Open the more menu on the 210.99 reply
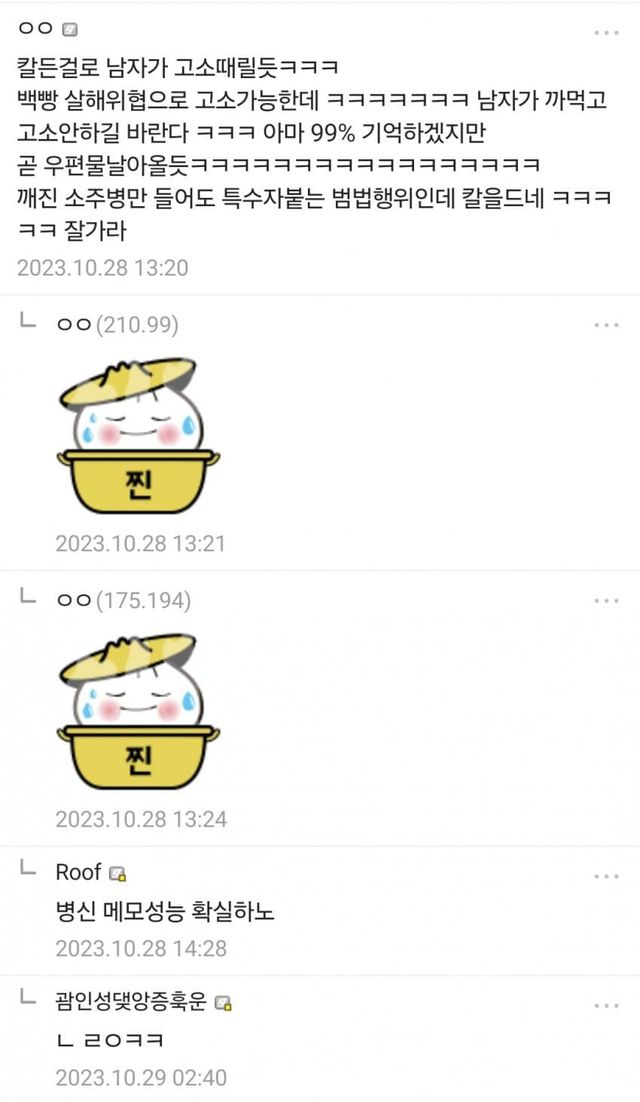 click(606, 325)
